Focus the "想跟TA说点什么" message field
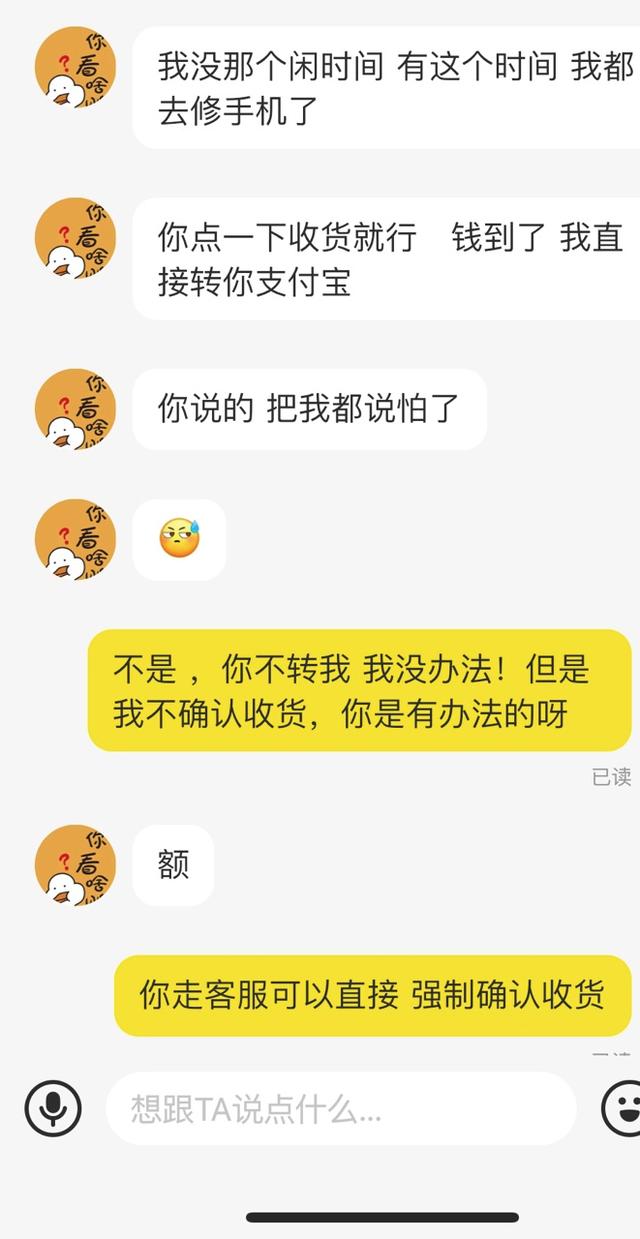The width and height of the screenshot is (640, 1239). [340, 1109]
